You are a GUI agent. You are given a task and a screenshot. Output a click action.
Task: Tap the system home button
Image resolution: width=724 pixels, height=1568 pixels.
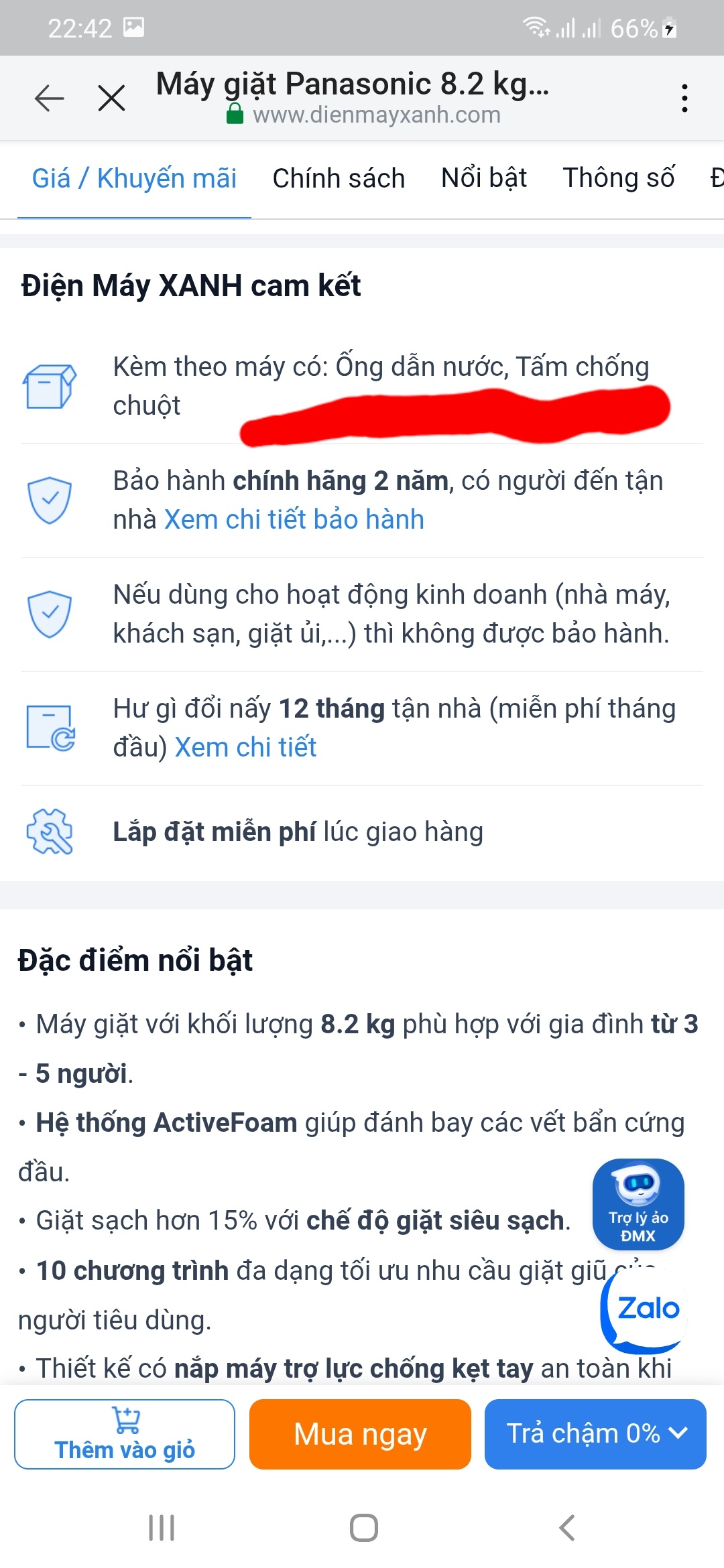click(363, 1528)
